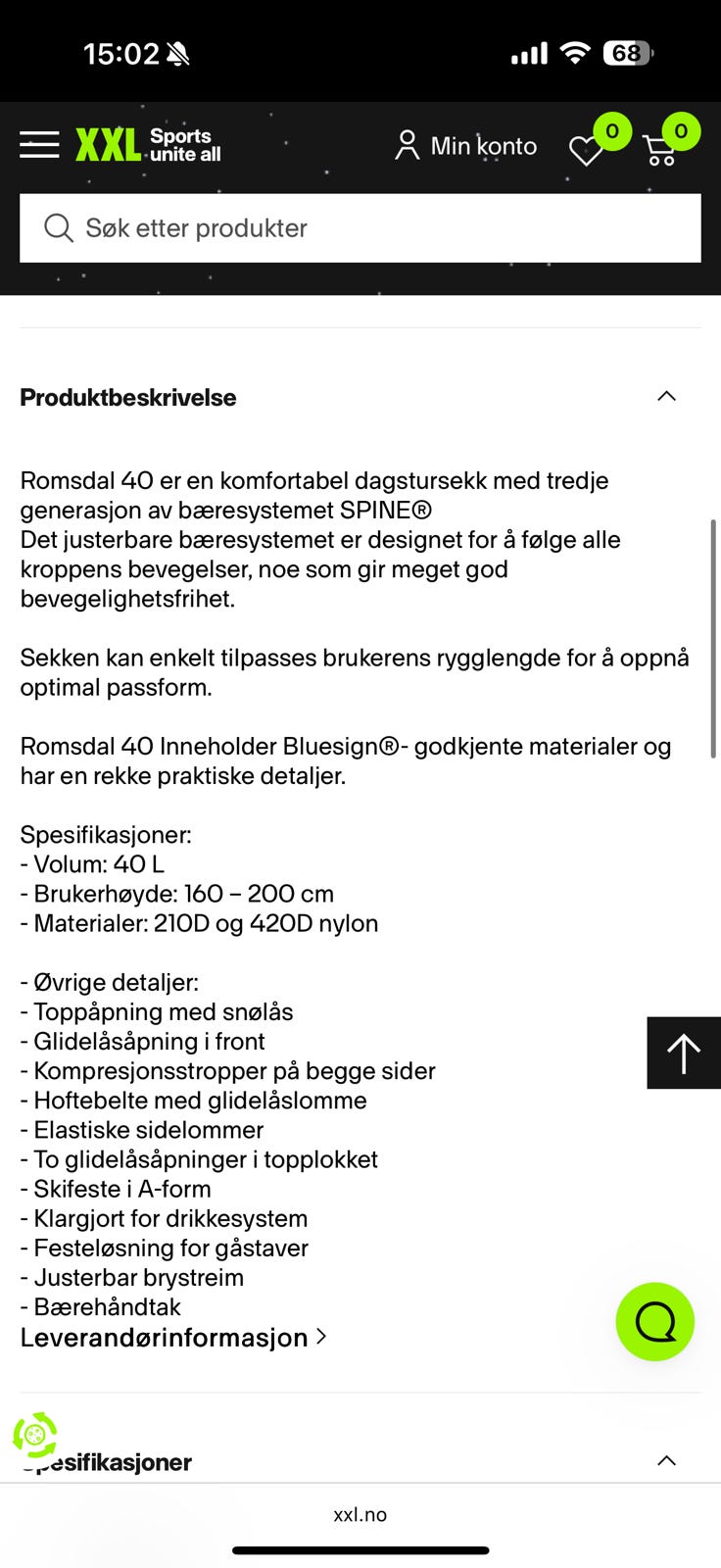Click the search magnifier icon

tap(58, 227)
